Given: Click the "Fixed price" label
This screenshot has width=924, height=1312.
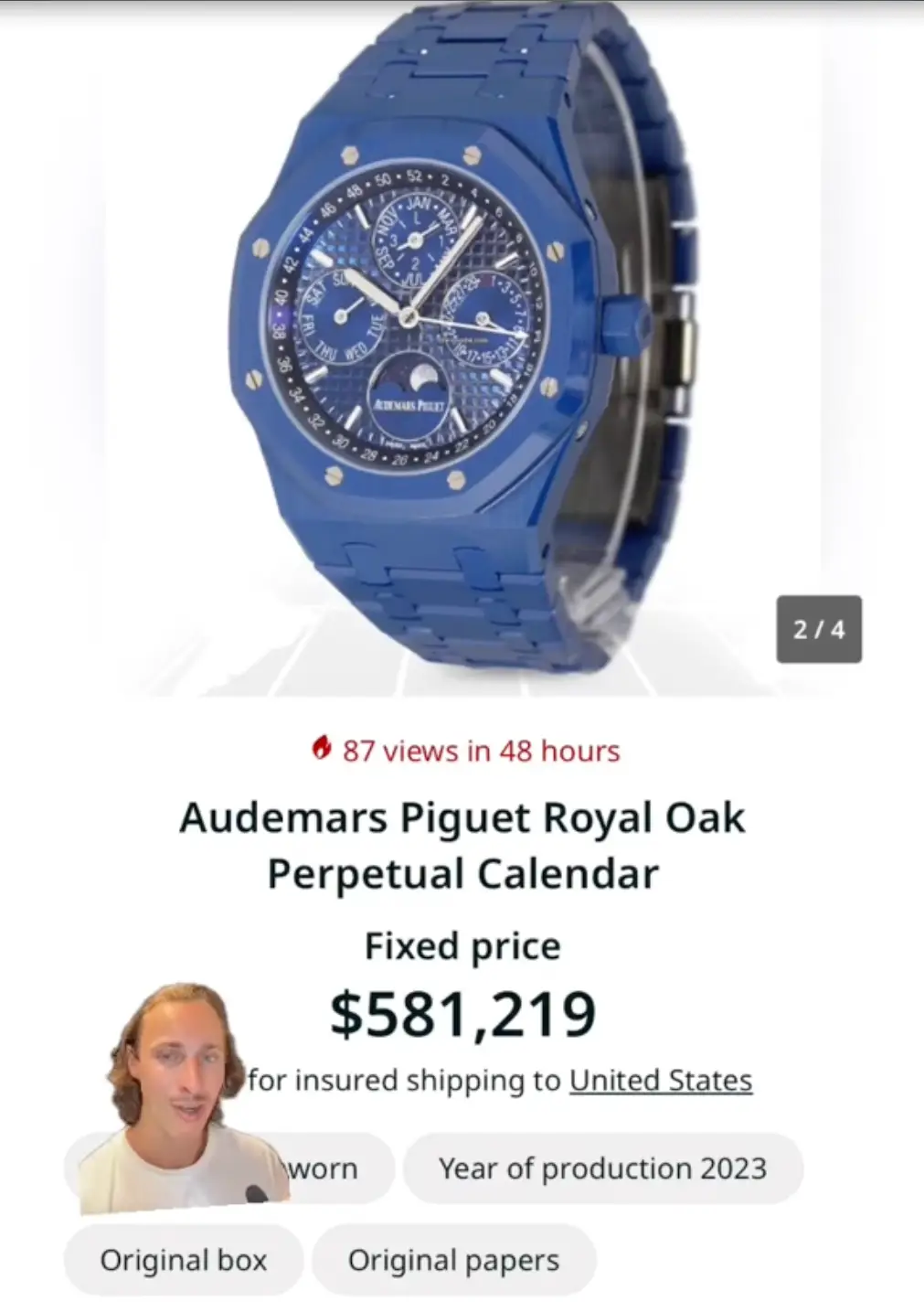Looking at the screenshot, I should click(462, 946).
